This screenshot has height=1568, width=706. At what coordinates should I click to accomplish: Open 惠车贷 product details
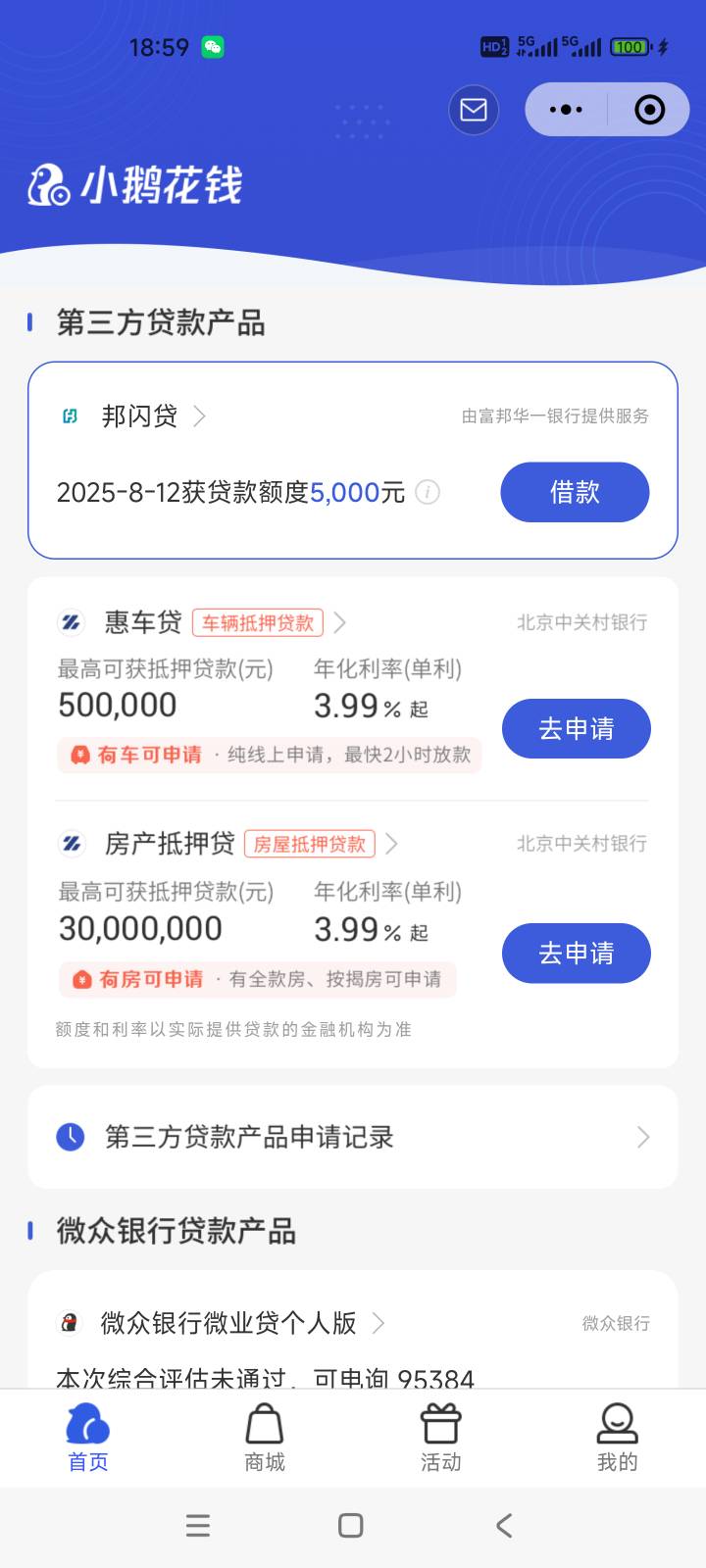point(202,622)
